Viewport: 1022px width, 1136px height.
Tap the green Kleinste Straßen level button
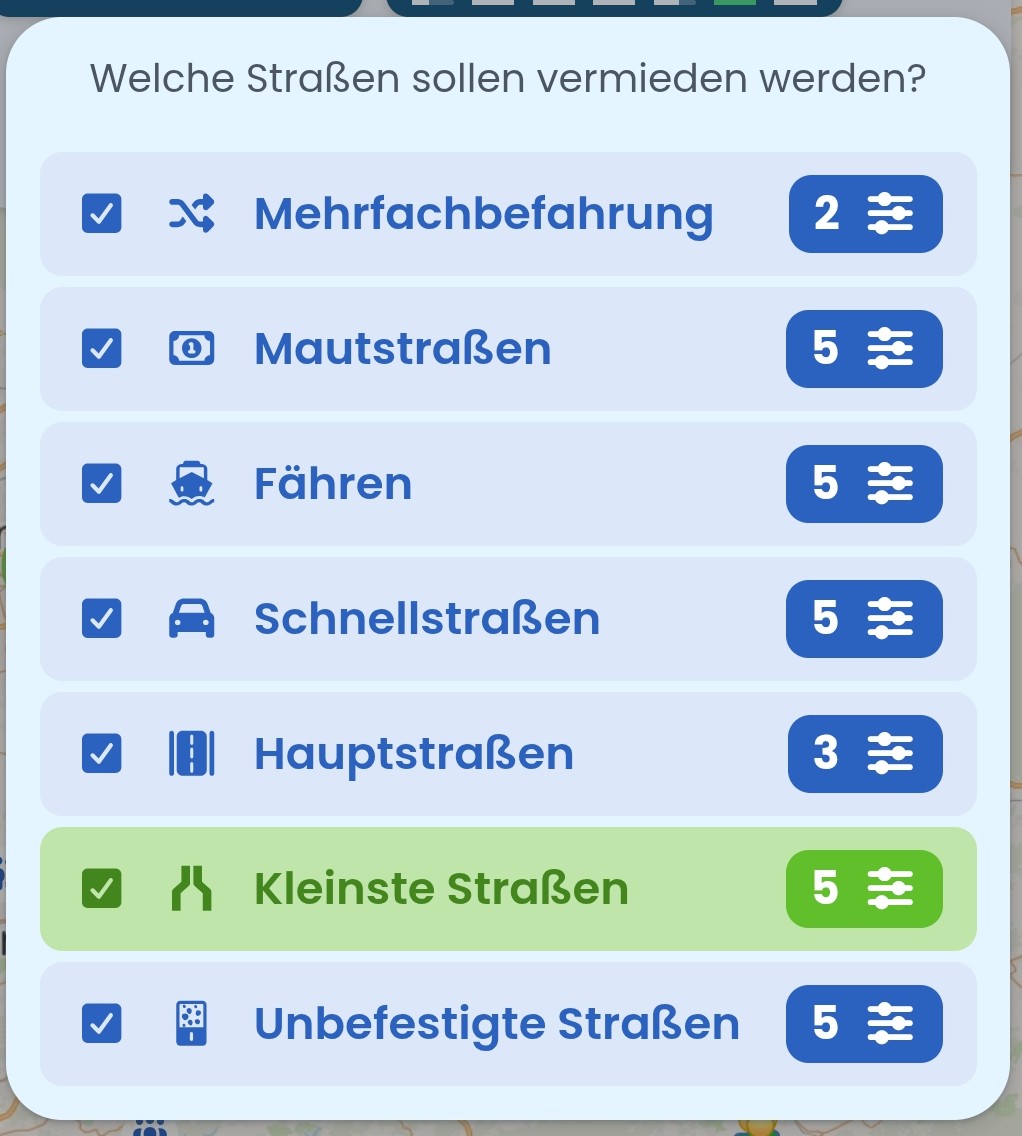[864, 889]
